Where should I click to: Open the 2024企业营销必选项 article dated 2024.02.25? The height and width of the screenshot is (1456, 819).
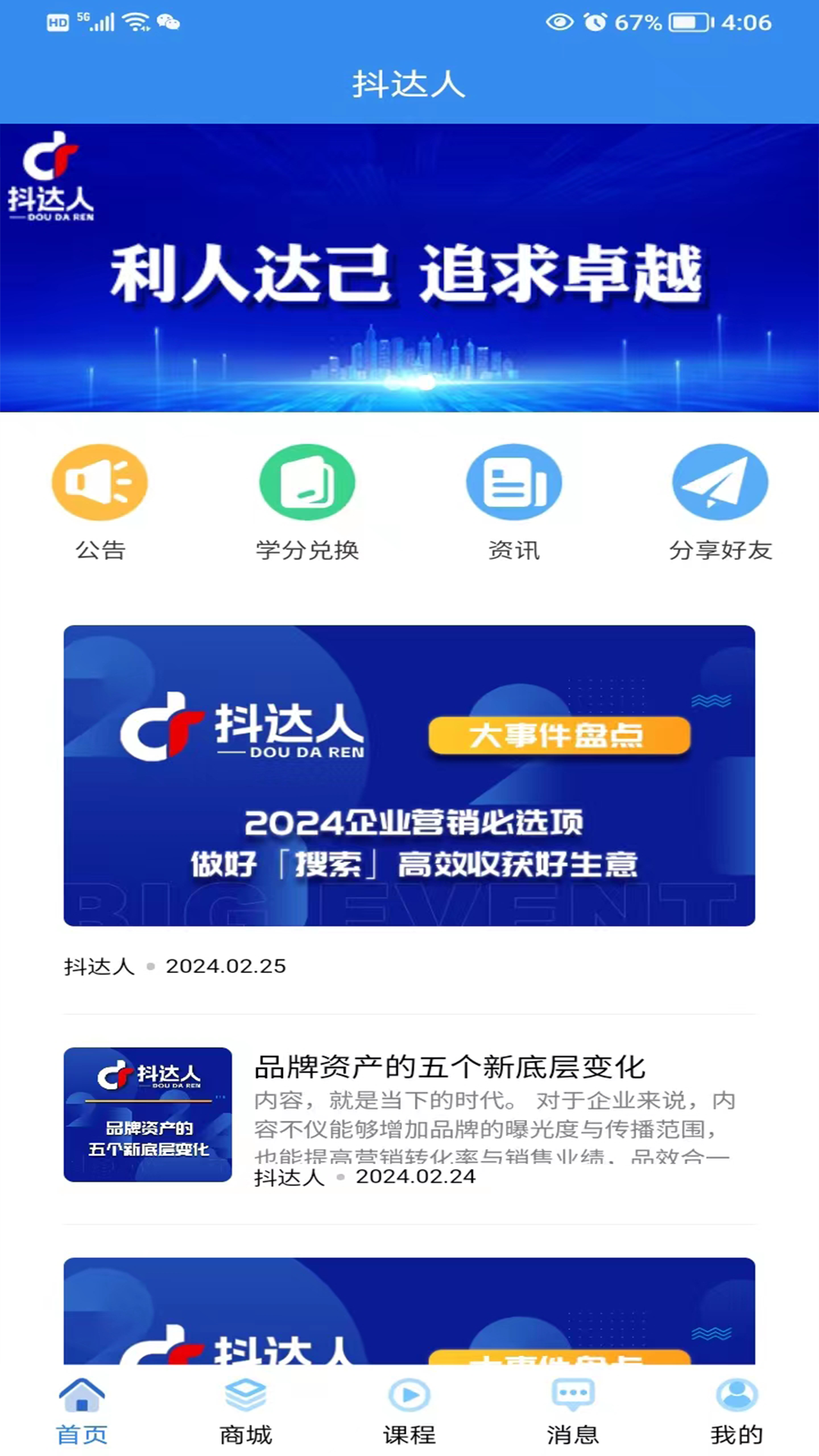(409, 775)
